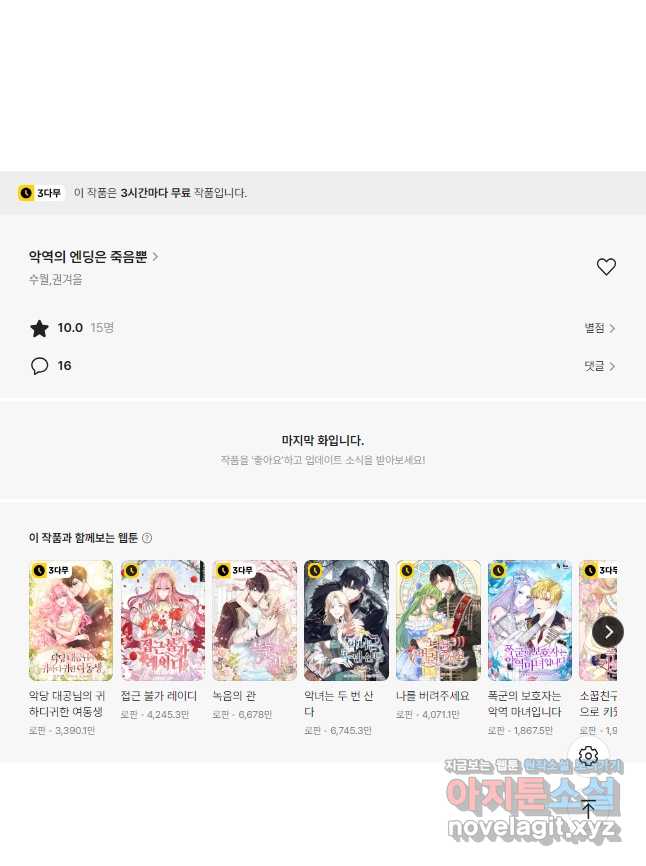
Task: Show info about 이 작품과 함께보는 웹툰
Action: pyautogui.click(x=147, y=538)
